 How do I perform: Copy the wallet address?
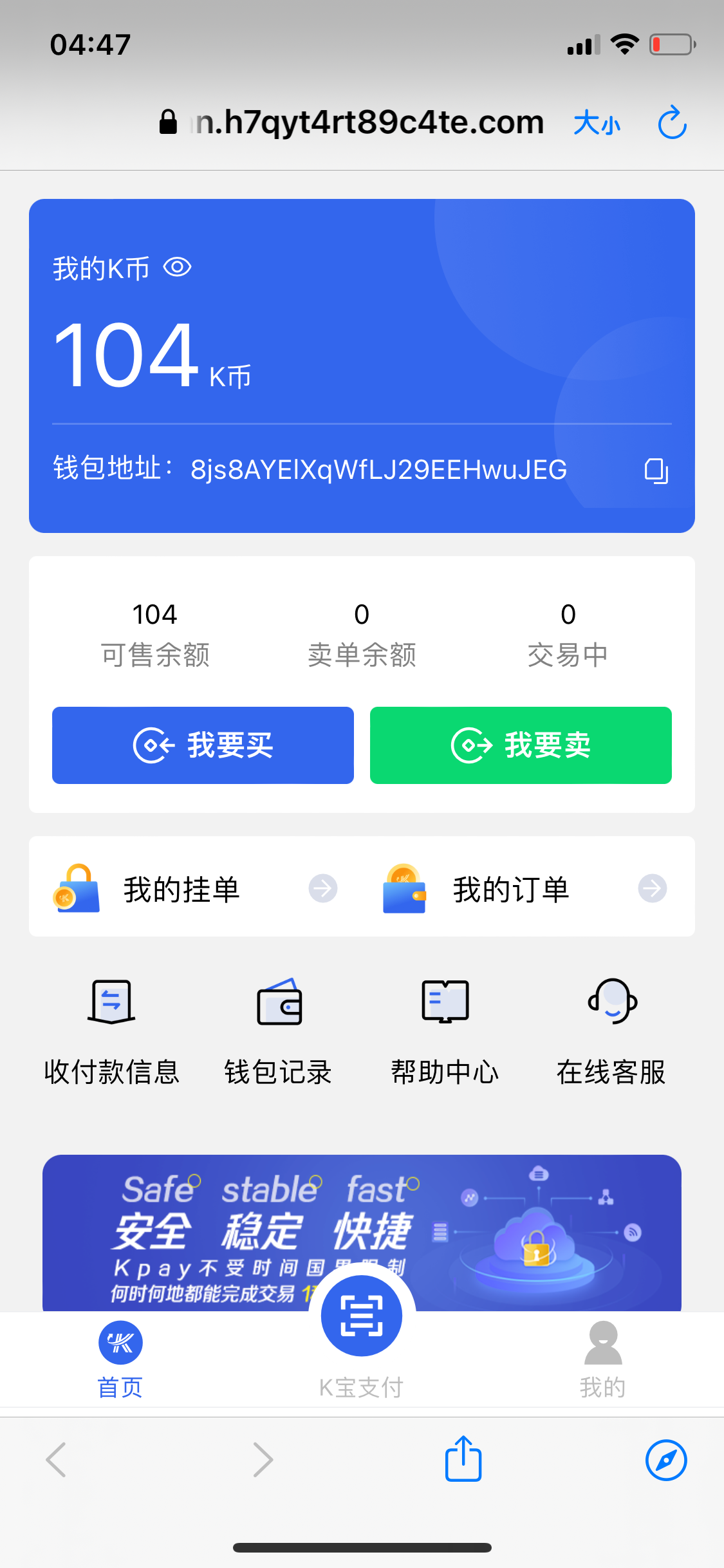click(x=656, y=471)
